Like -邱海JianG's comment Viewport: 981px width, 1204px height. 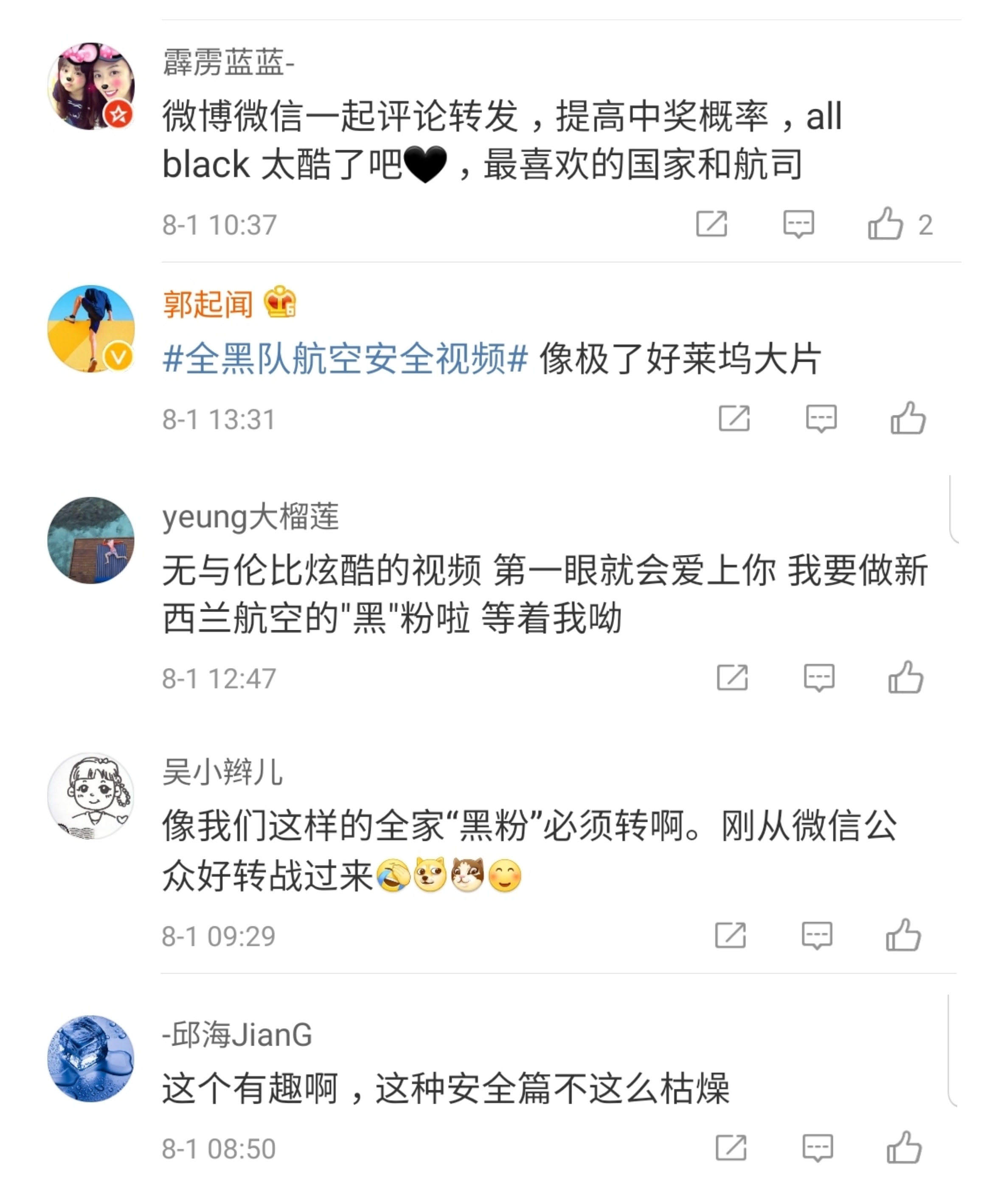(904, 1148)
